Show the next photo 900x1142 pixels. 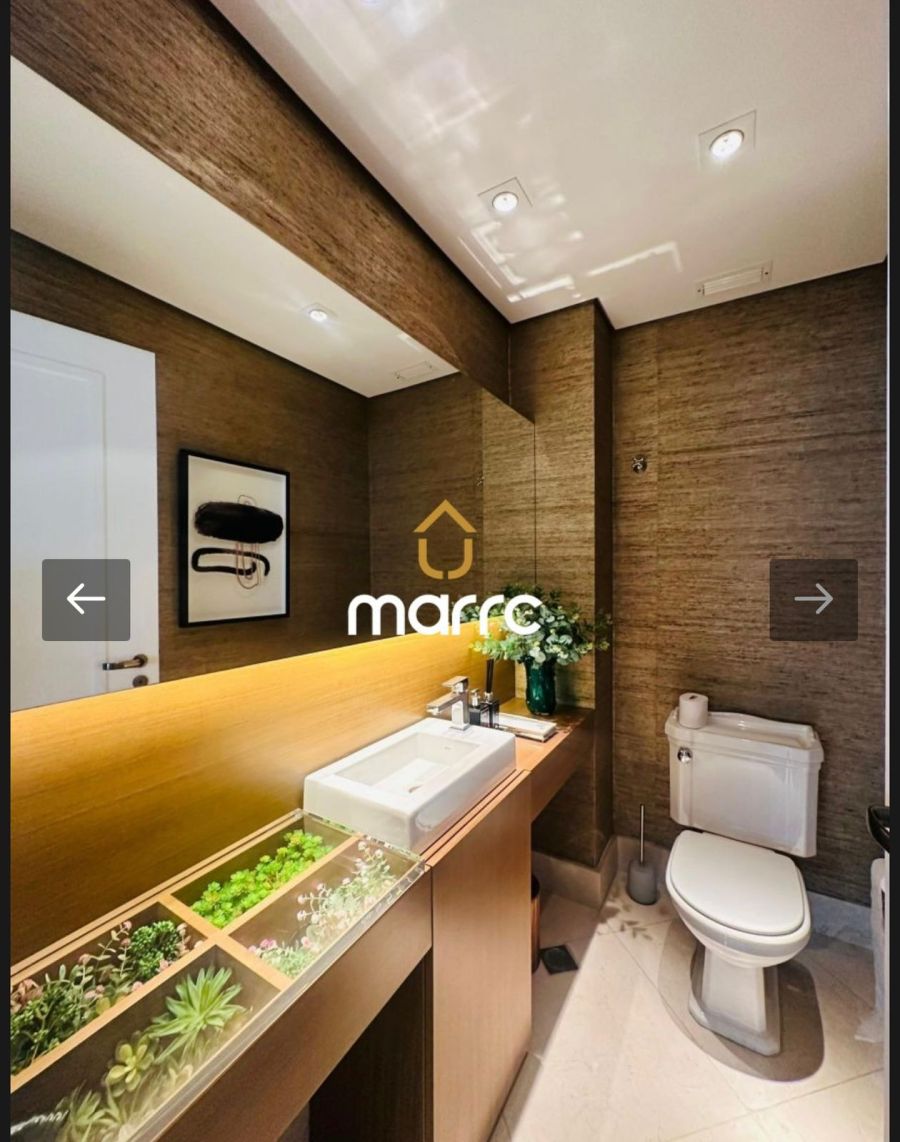(813, 599)
